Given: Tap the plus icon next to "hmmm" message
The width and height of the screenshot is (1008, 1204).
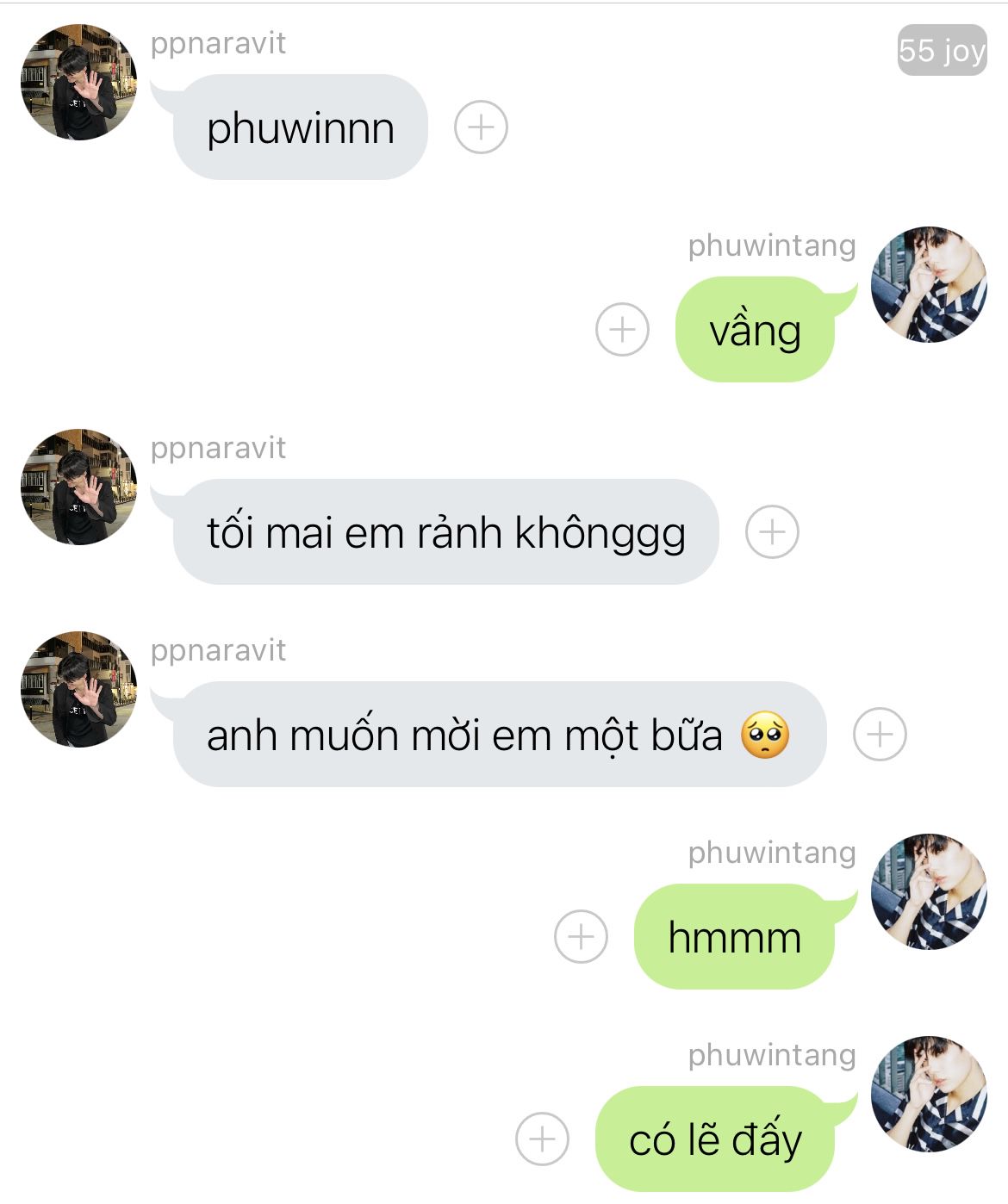Looking at the screenshot, I should tap(581, 936).
